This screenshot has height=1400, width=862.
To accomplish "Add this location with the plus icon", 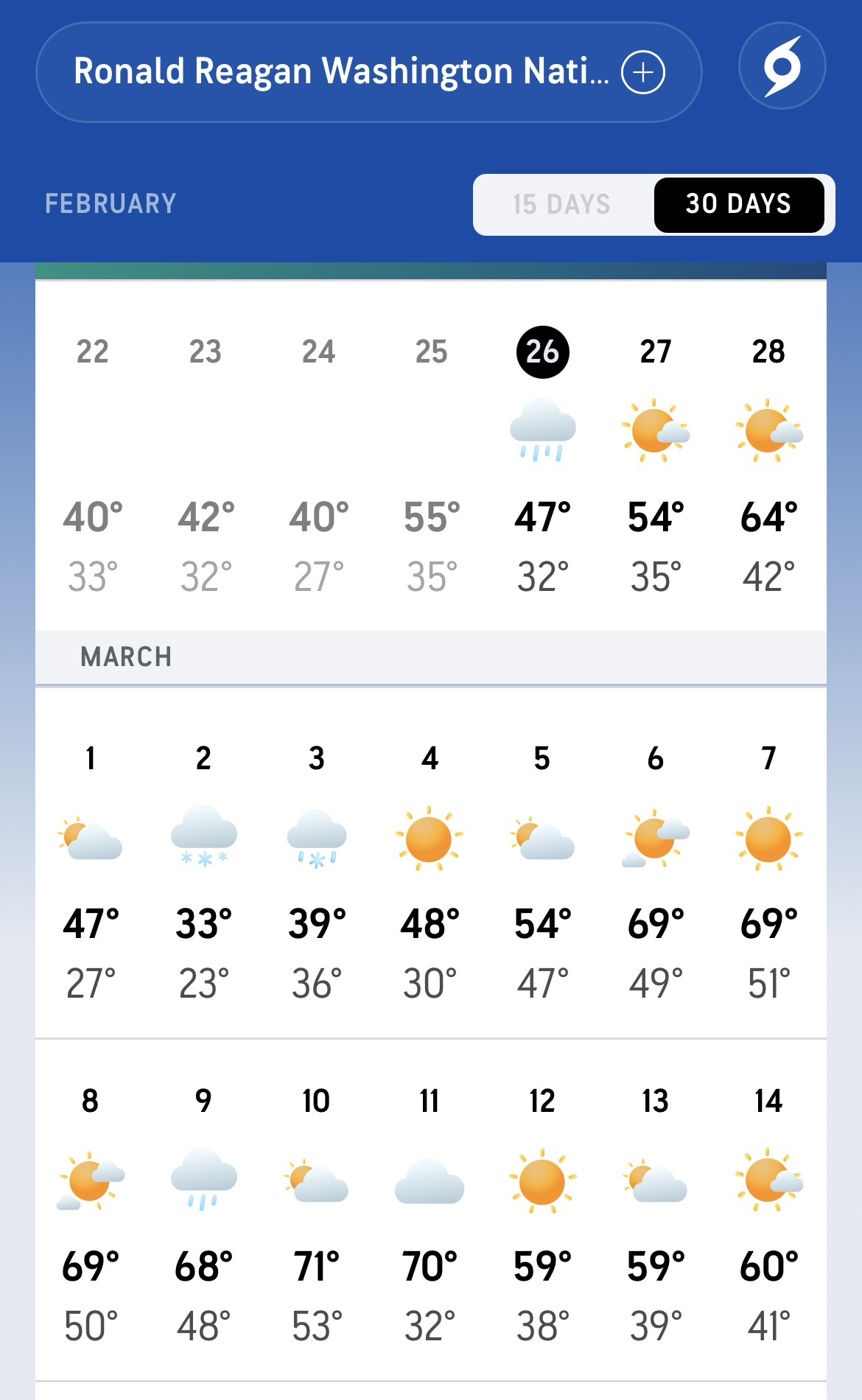I will click(643, 72).
